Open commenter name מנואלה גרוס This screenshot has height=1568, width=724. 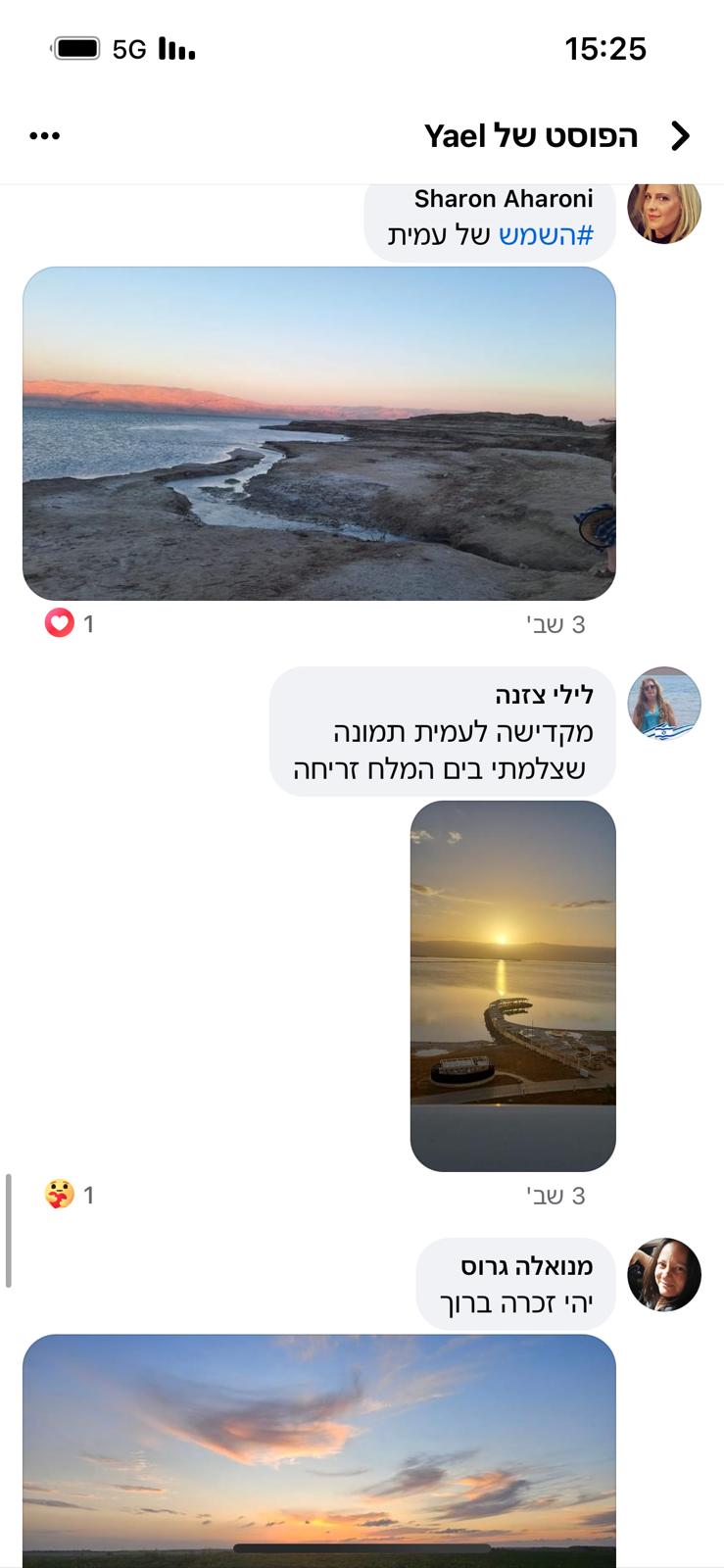point(527,1266)
